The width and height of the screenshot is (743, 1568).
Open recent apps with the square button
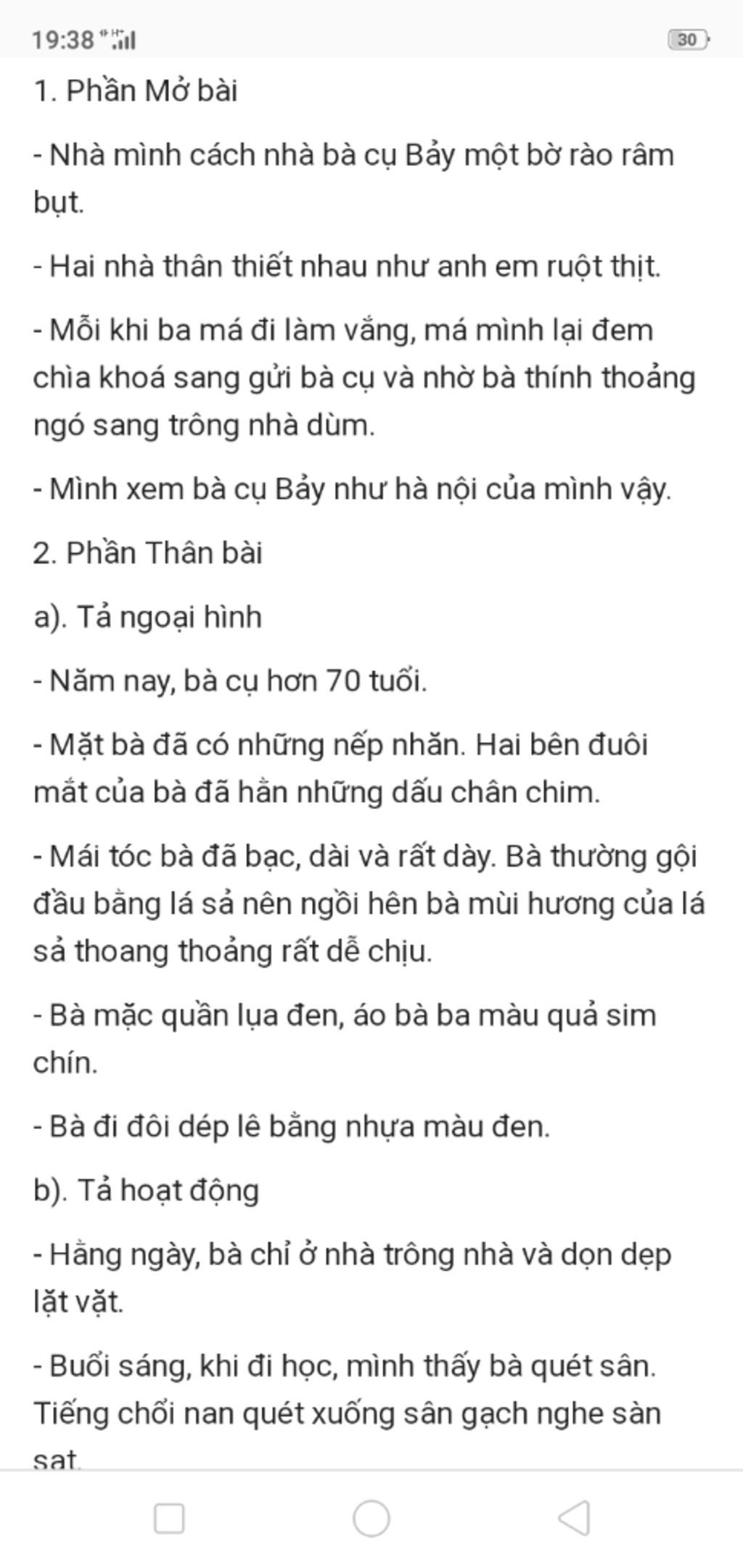pyautogui.click(x=169, y=1518)
